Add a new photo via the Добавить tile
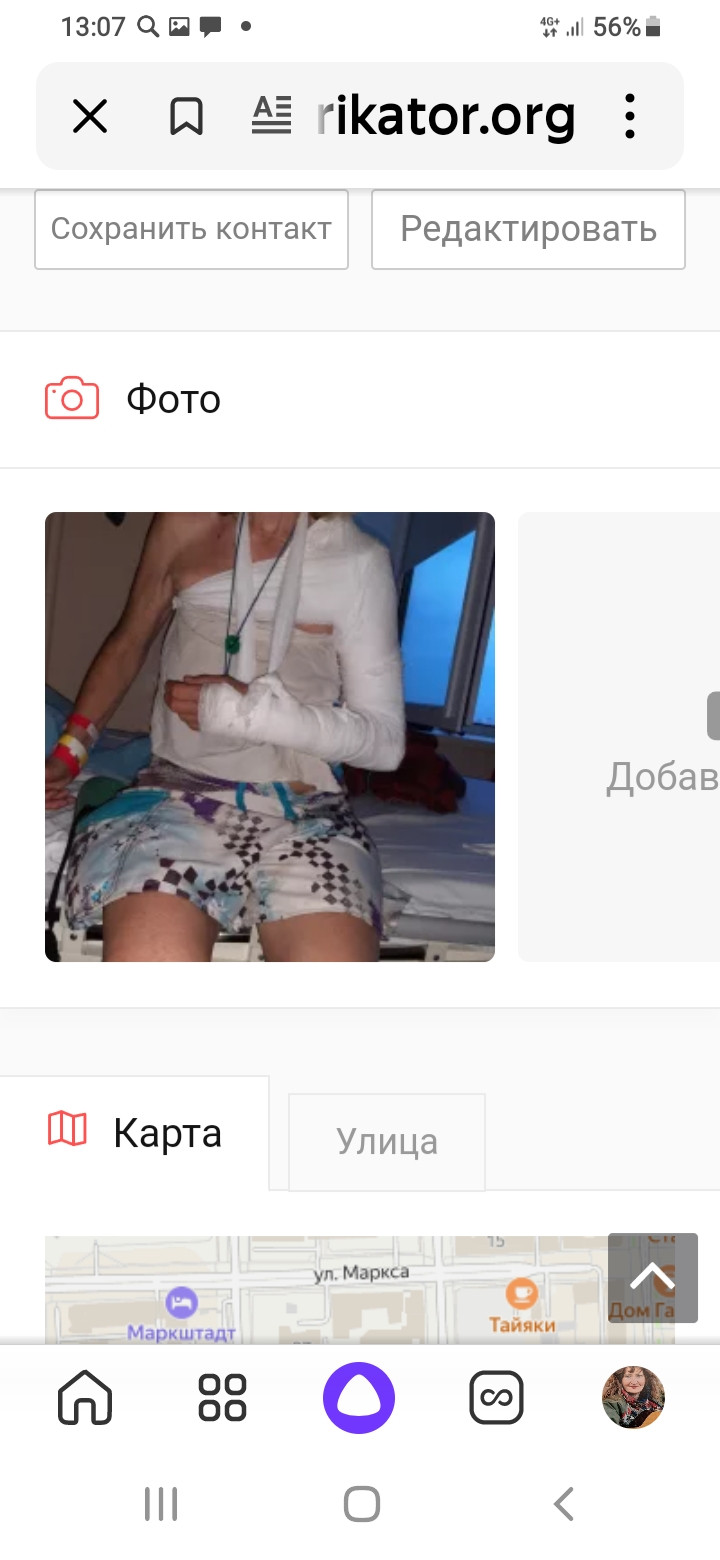Screen dimensions: 720x1560 coord(619,737)
